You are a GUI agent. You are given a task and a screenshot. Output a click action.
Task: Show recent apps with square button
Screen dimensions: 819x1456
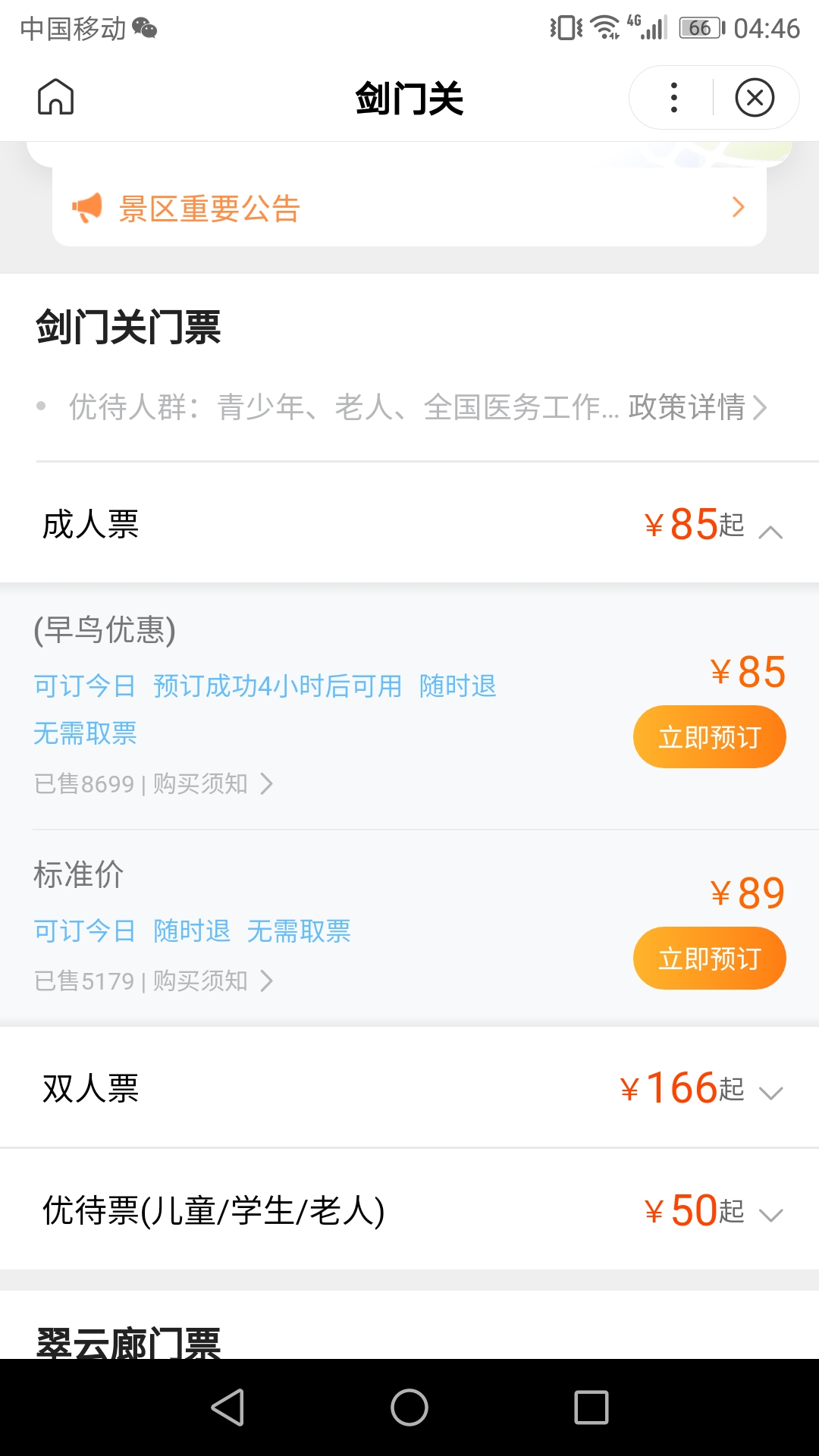(591, 1407)
